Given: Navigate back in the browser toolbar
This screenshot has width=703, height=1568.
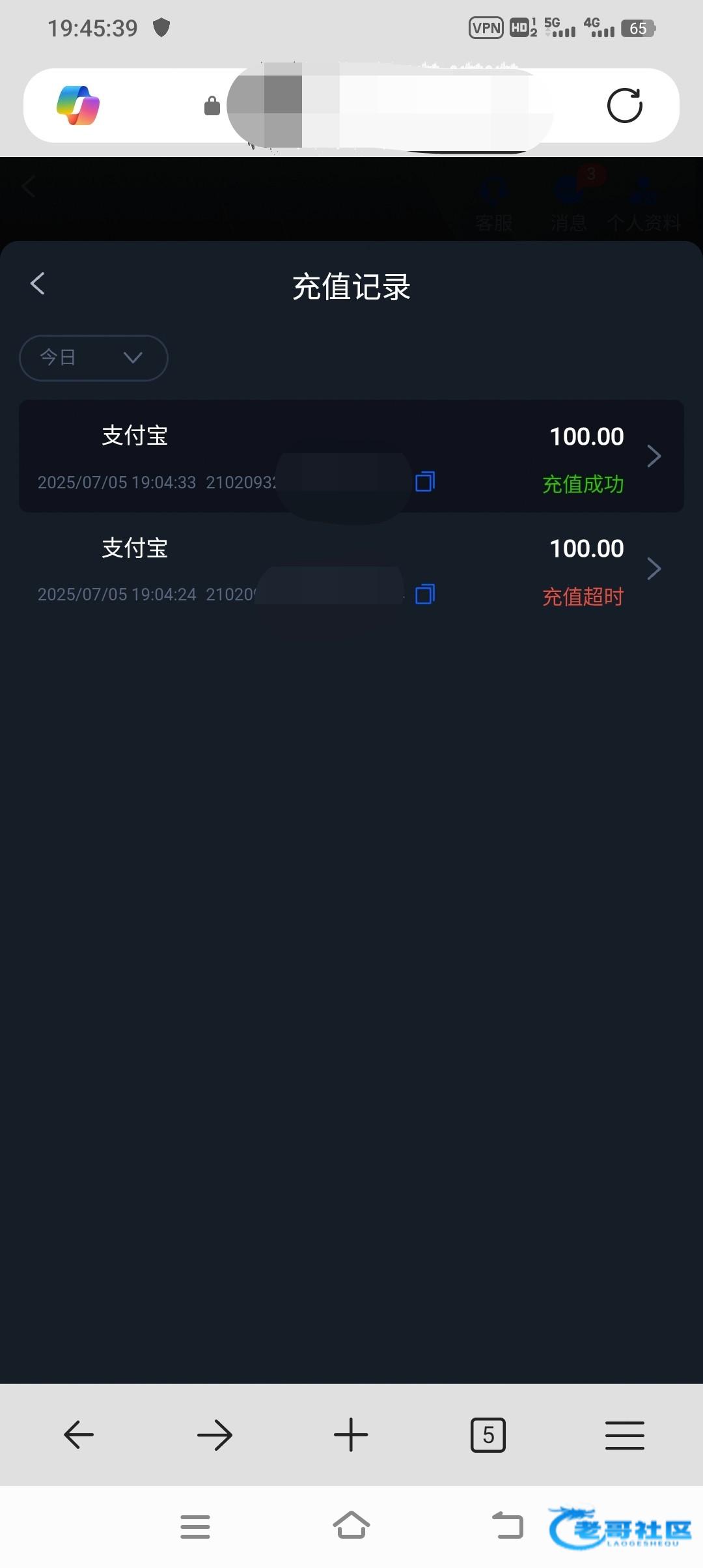Looking at the screenshot, I should [79, 1435].
